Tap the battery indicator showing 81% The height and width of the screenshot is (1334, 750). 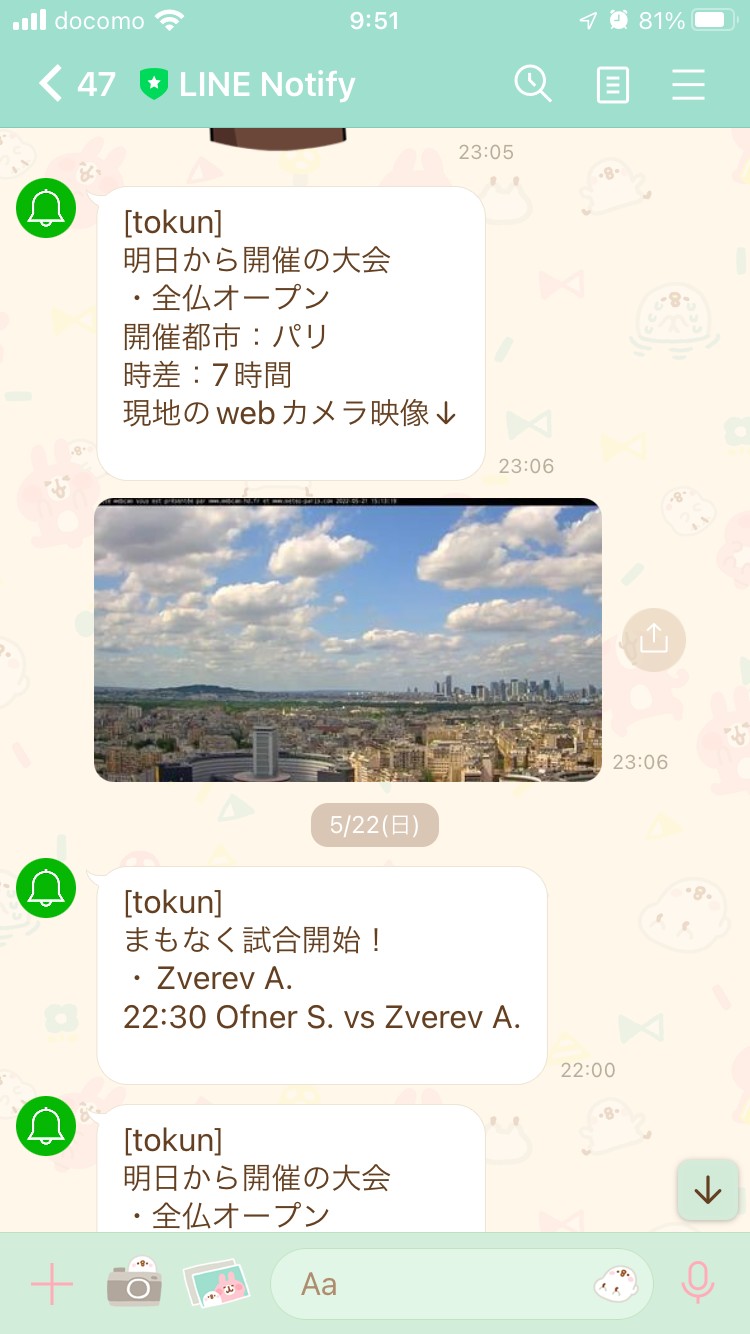[x=690, y=19]
